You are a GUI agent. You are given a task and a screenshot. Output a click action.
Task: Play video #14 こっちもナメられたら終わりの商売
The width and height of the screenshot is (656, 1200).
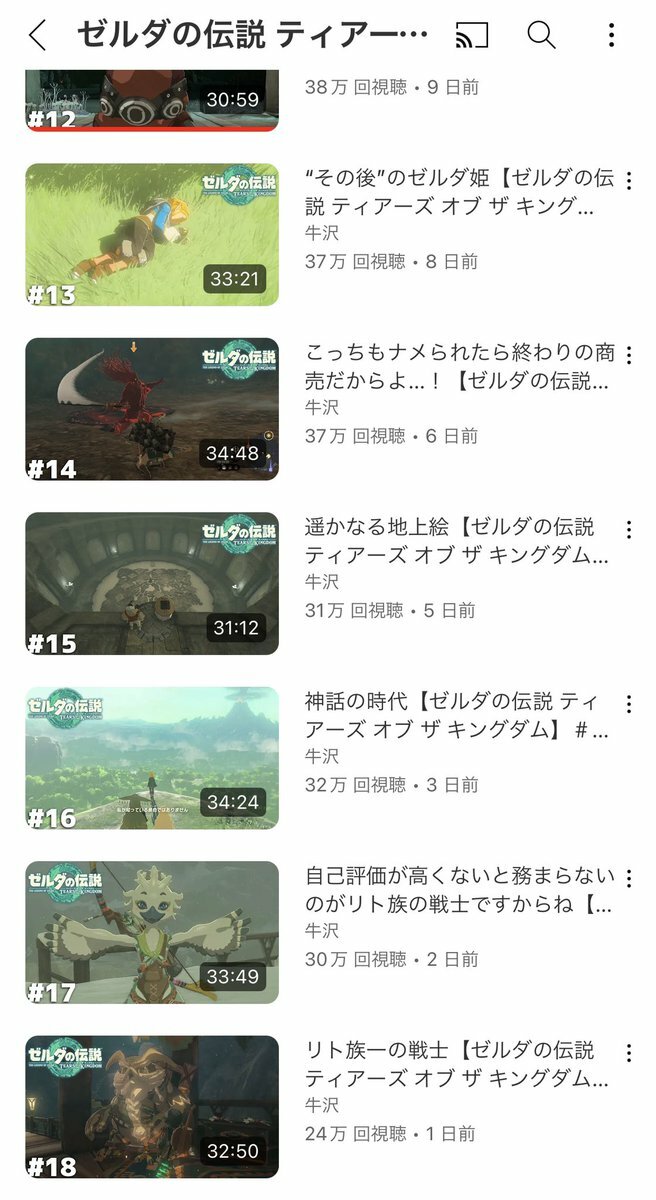[x=152, y=409]
